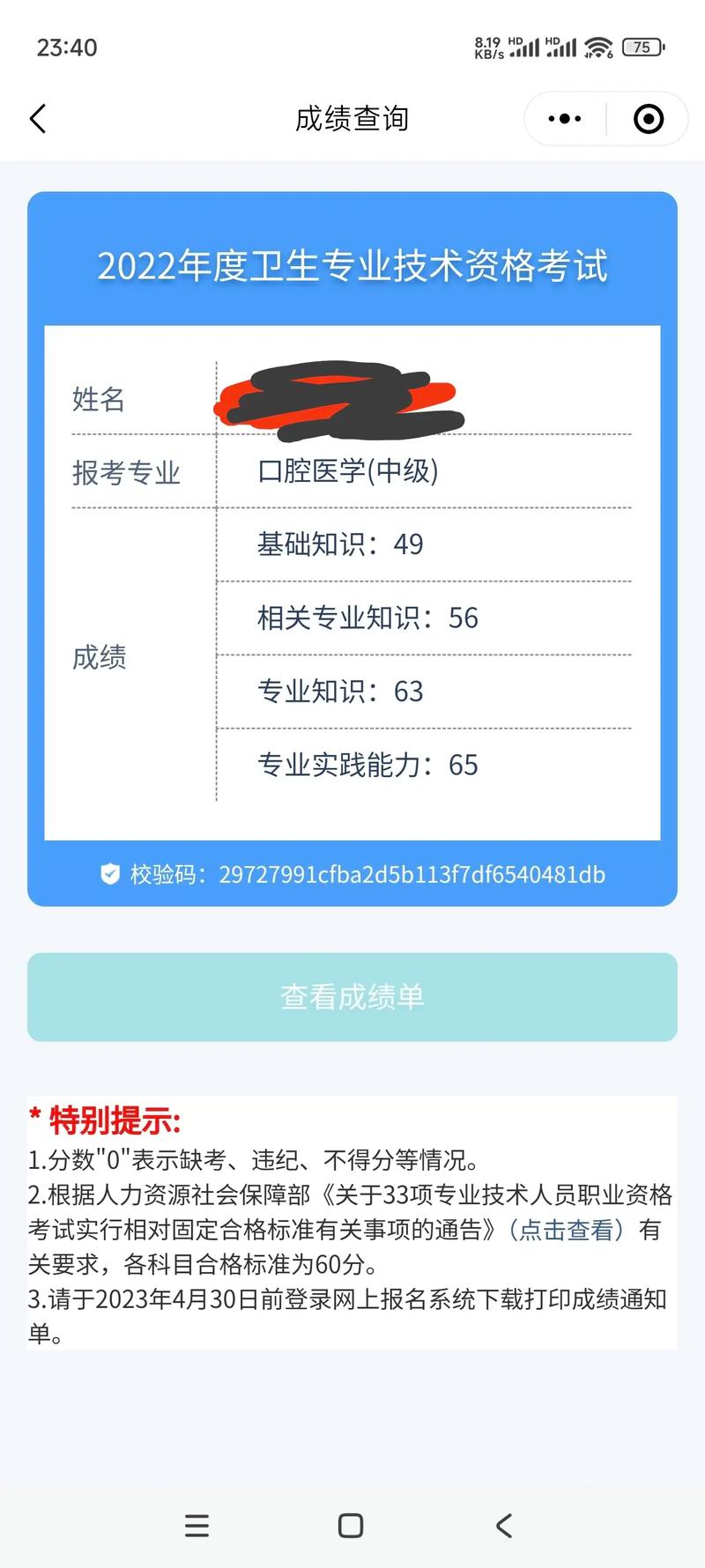
Task: Tap the circle close capsule icon
Action: pyautogui.click(x=648, y=118)
